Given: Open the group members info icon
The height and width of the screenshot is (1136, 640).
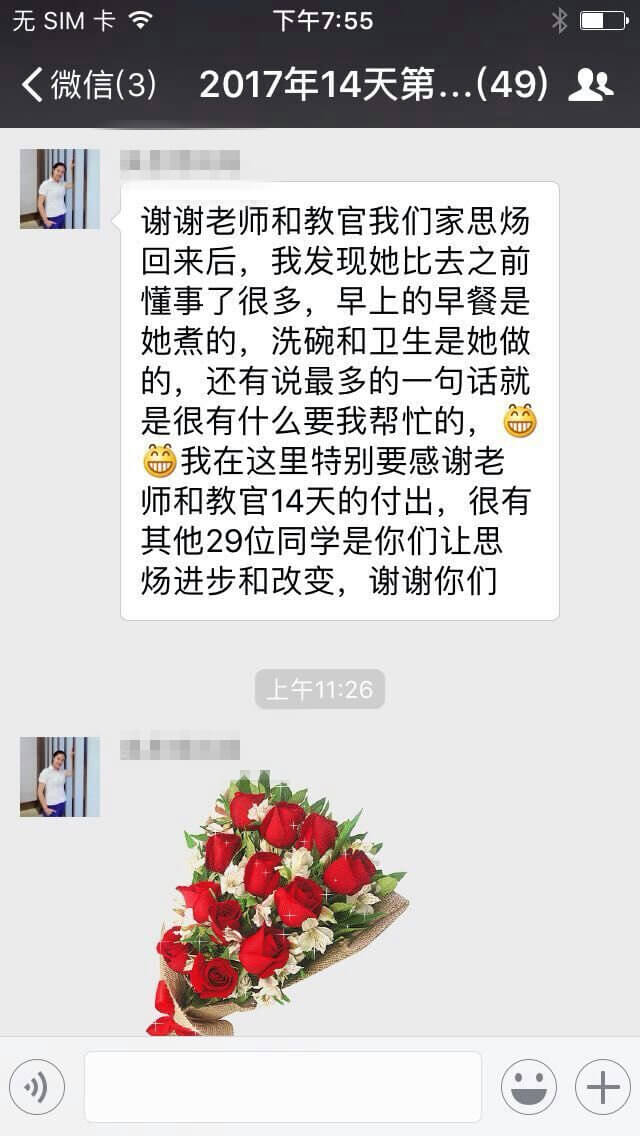Looking at the screenshot, I should (590, 85).
